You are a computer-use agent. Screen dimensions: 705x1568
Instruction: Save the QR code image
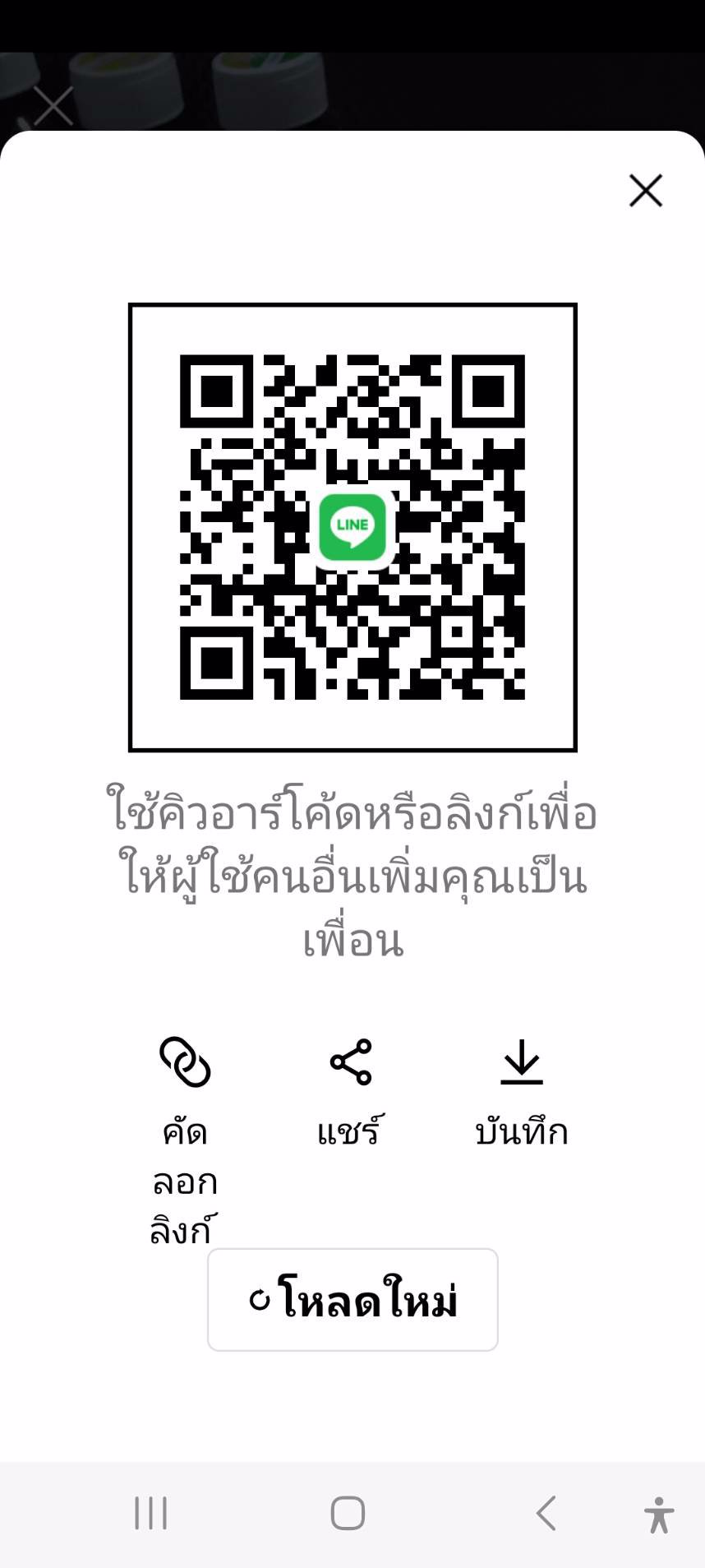point(521,1062)
